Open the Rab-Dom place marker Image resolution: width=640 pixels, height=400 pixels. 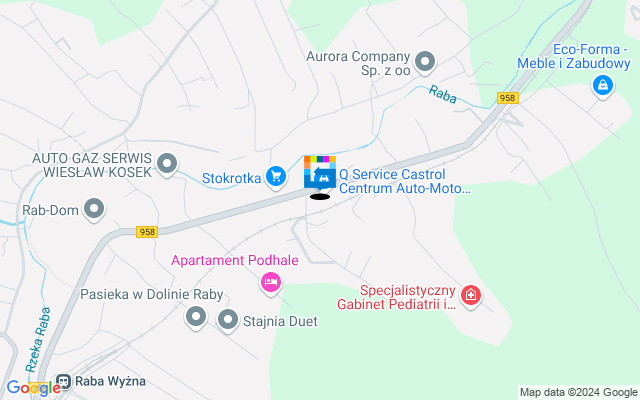tap(95, 209)
